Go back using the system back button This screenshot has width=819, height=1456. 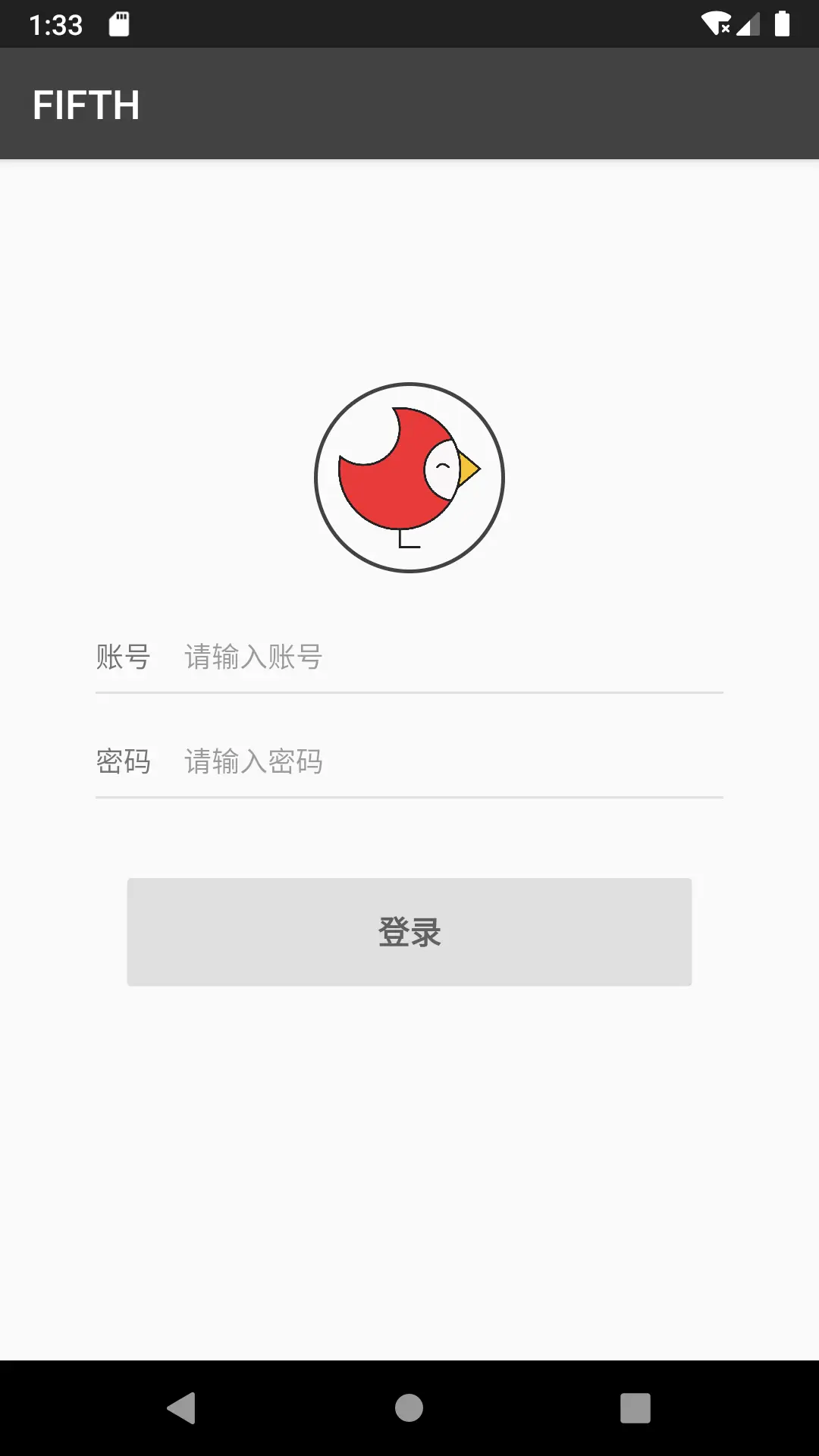click(x=182, y=1408)
